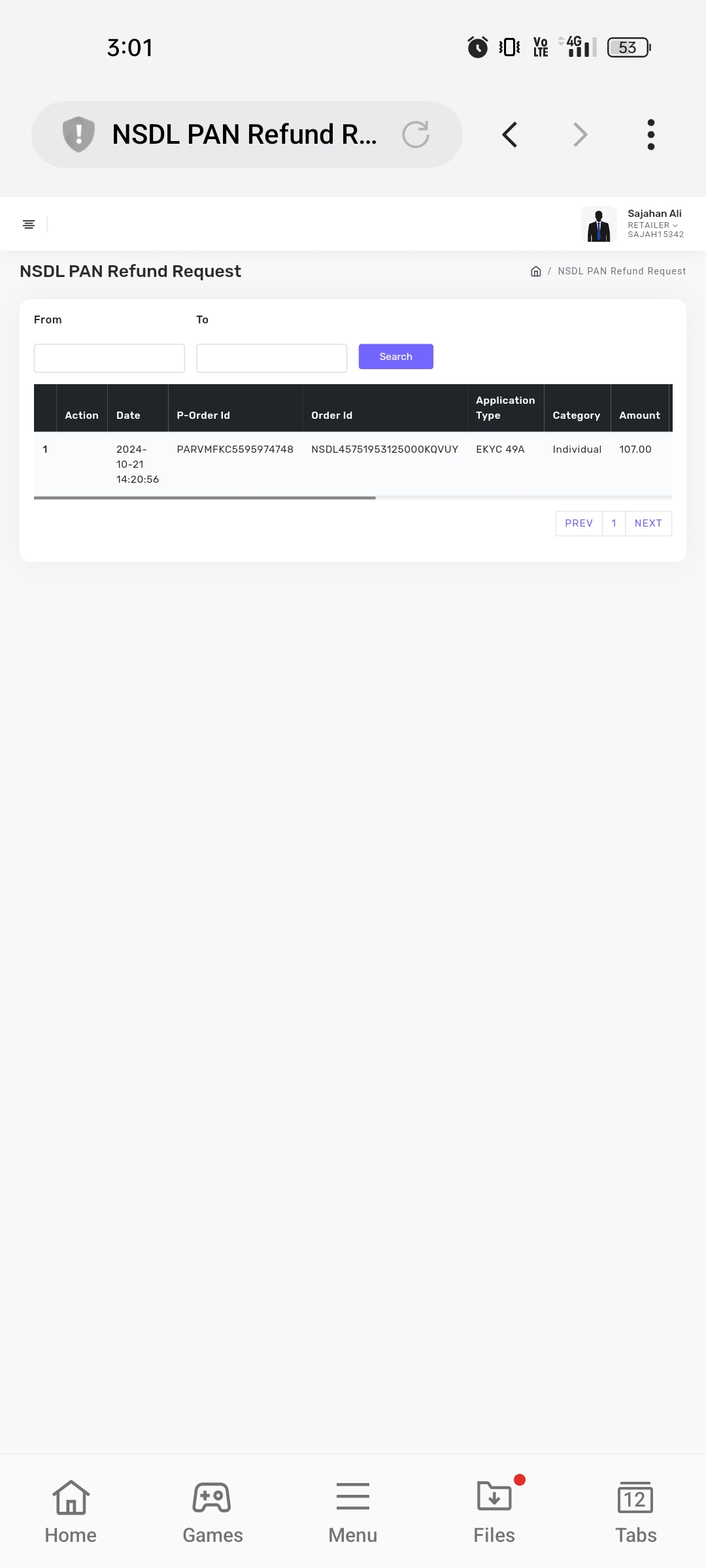
Task: Go to home via breadcrumb icon
Action: click(536, 271)
